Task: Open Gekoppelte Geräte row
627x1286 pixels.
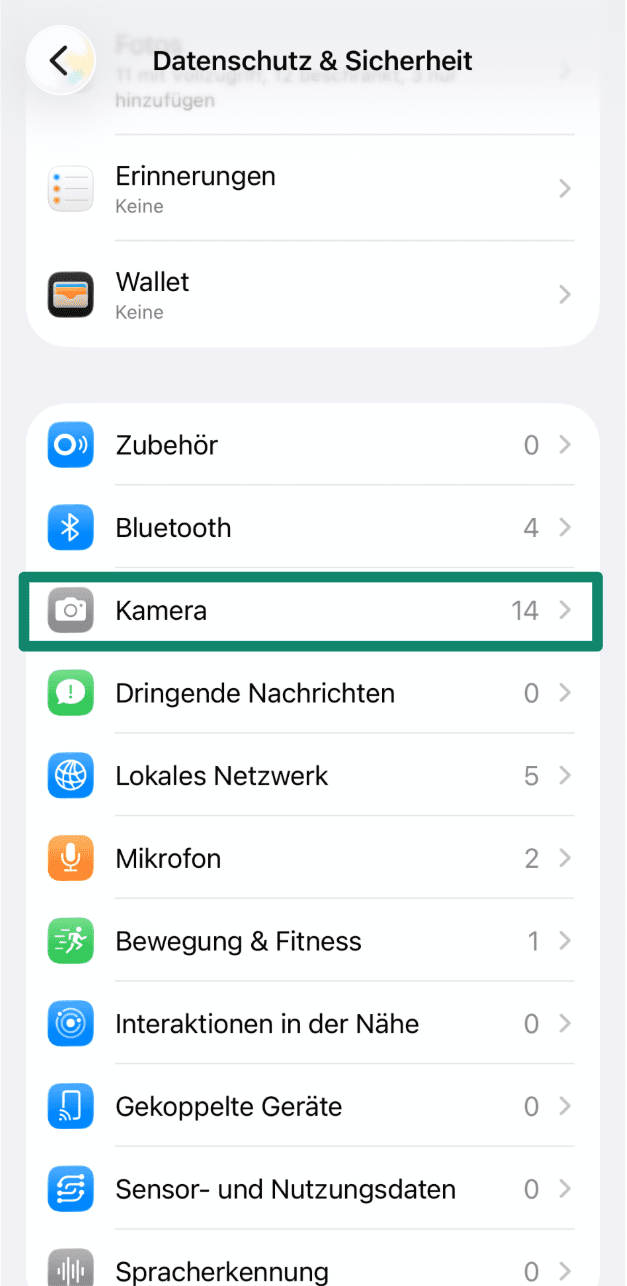Action: pyautogui.click(x=312, y=1107)
